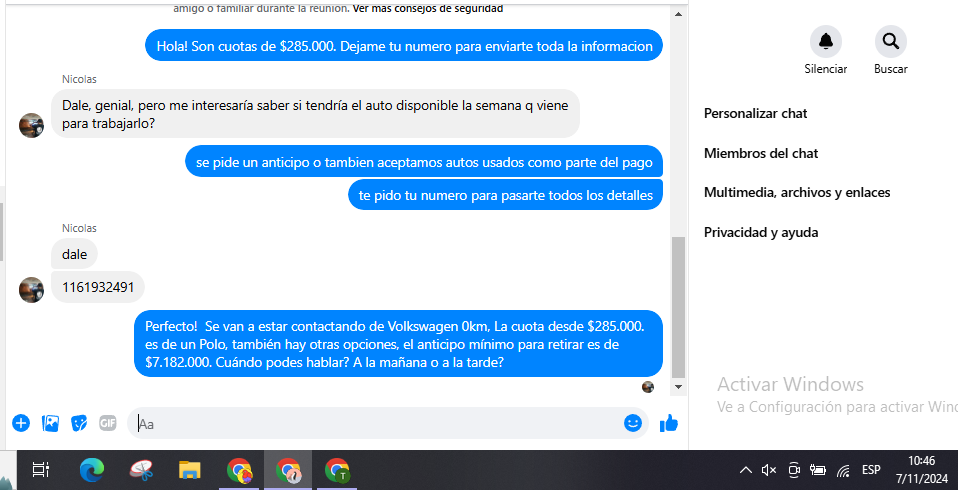The height and width of the screenshot is (490, 958).
Task: Attach a photo with the image icon
Action: coord(50,423)
